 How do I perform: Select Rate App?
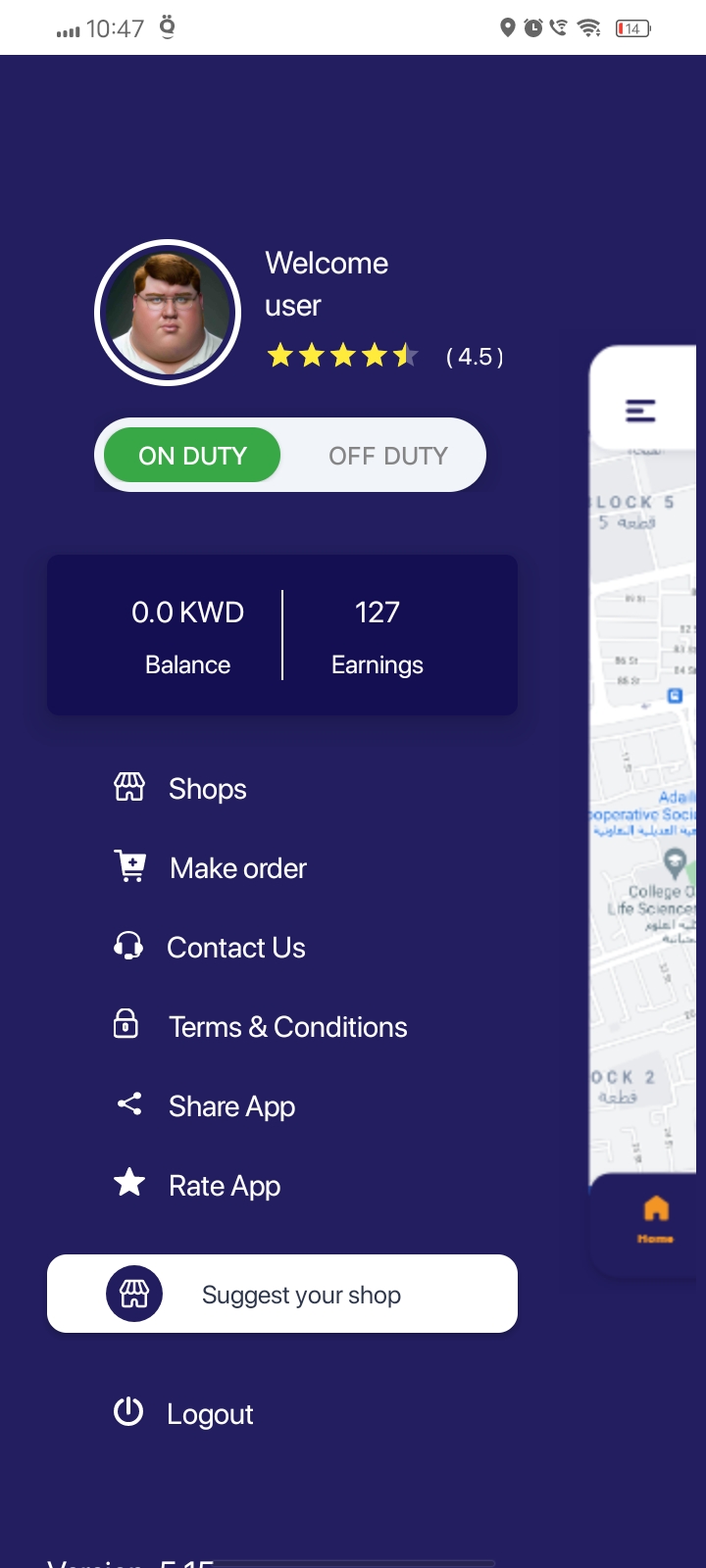(225, 1186)
